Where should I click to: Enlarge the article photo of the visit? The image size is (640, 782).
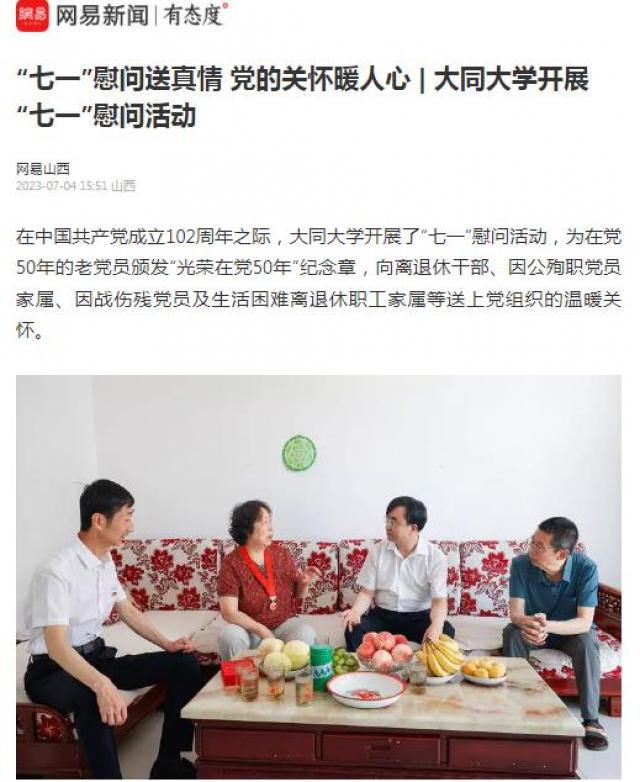[318, 575]
